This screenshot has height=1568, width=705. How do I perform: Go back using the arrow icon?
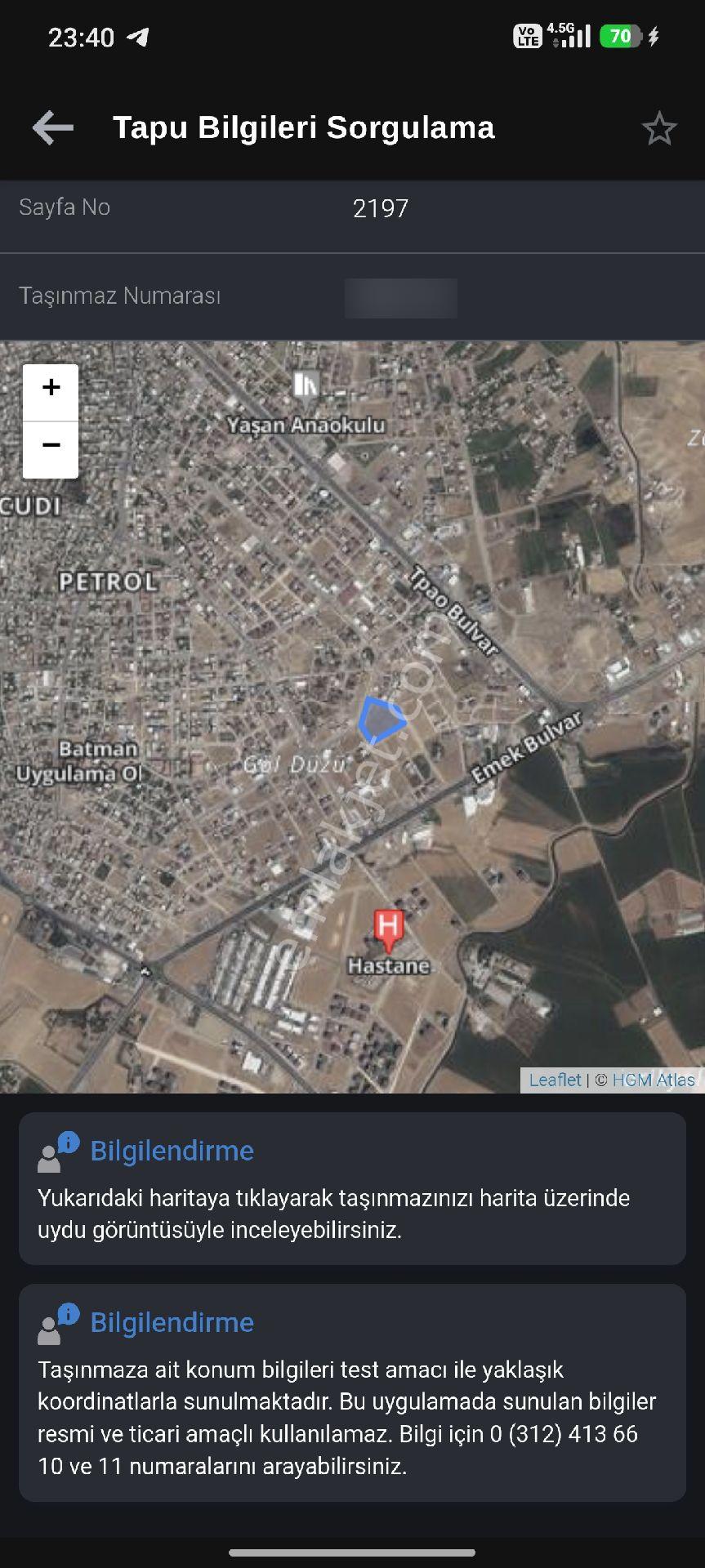(x=53, y=128)
